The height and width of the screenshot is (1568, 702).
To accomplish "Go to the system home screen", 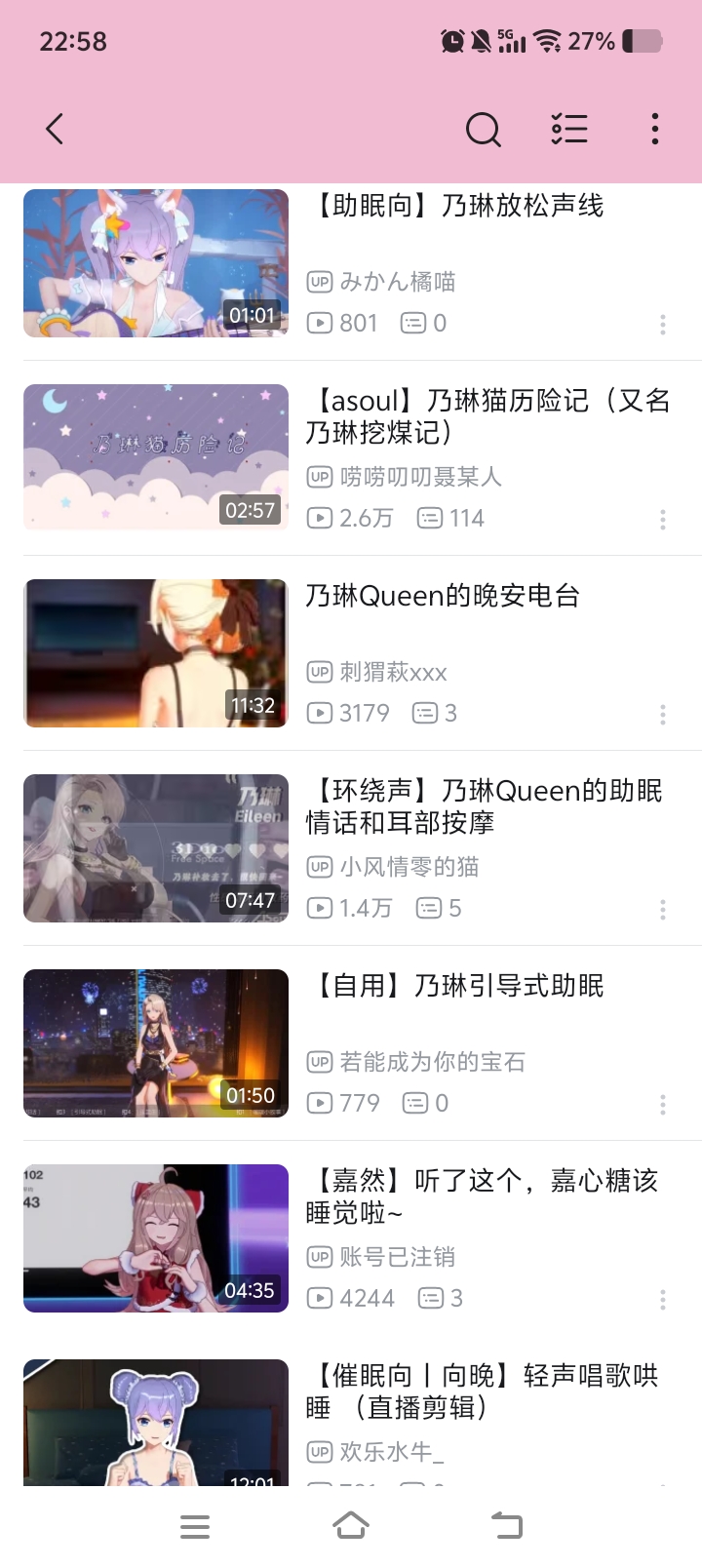I will coord(351,1526).
